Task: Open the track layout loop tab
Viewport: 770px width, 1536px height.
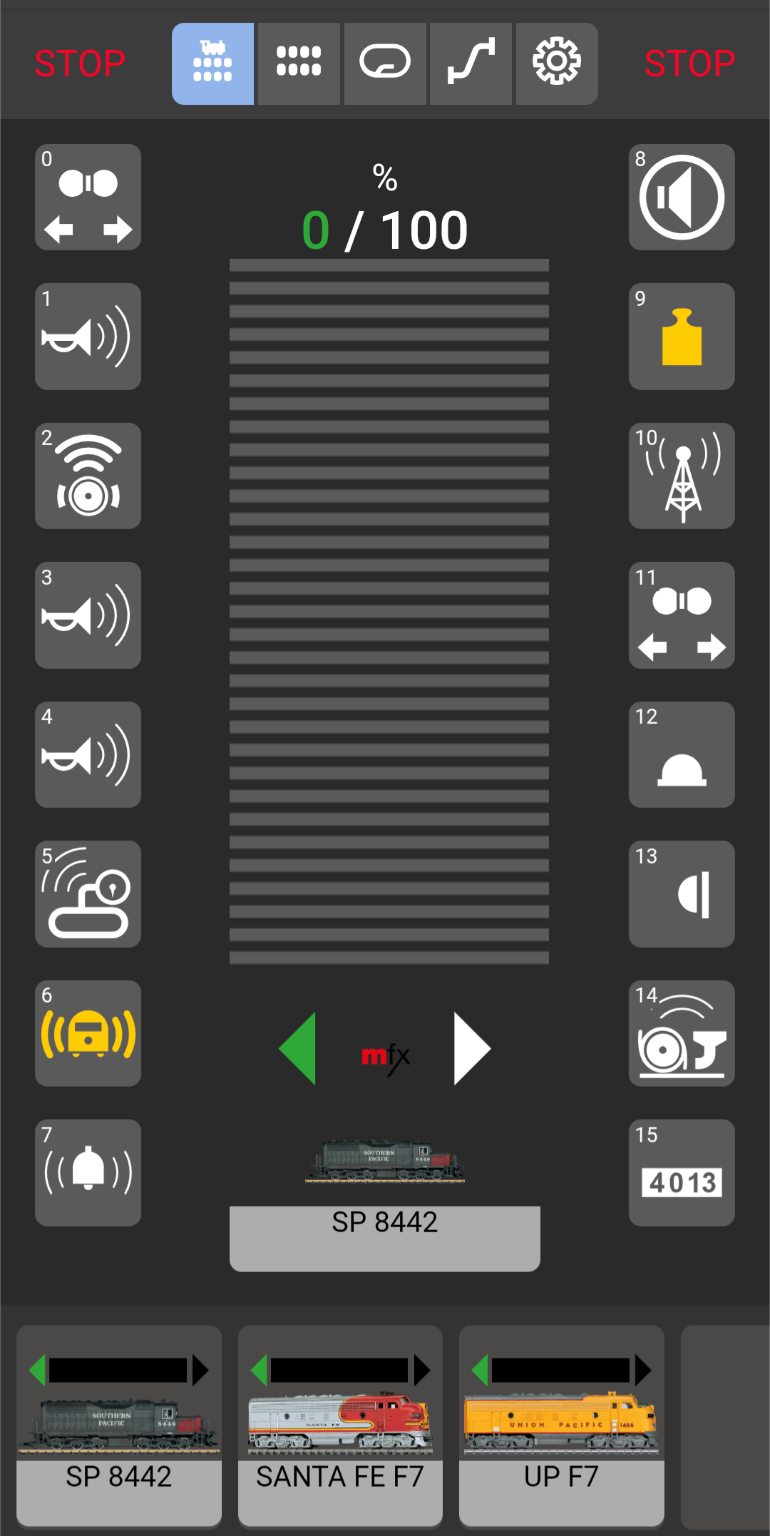Action: click(385, 63)
